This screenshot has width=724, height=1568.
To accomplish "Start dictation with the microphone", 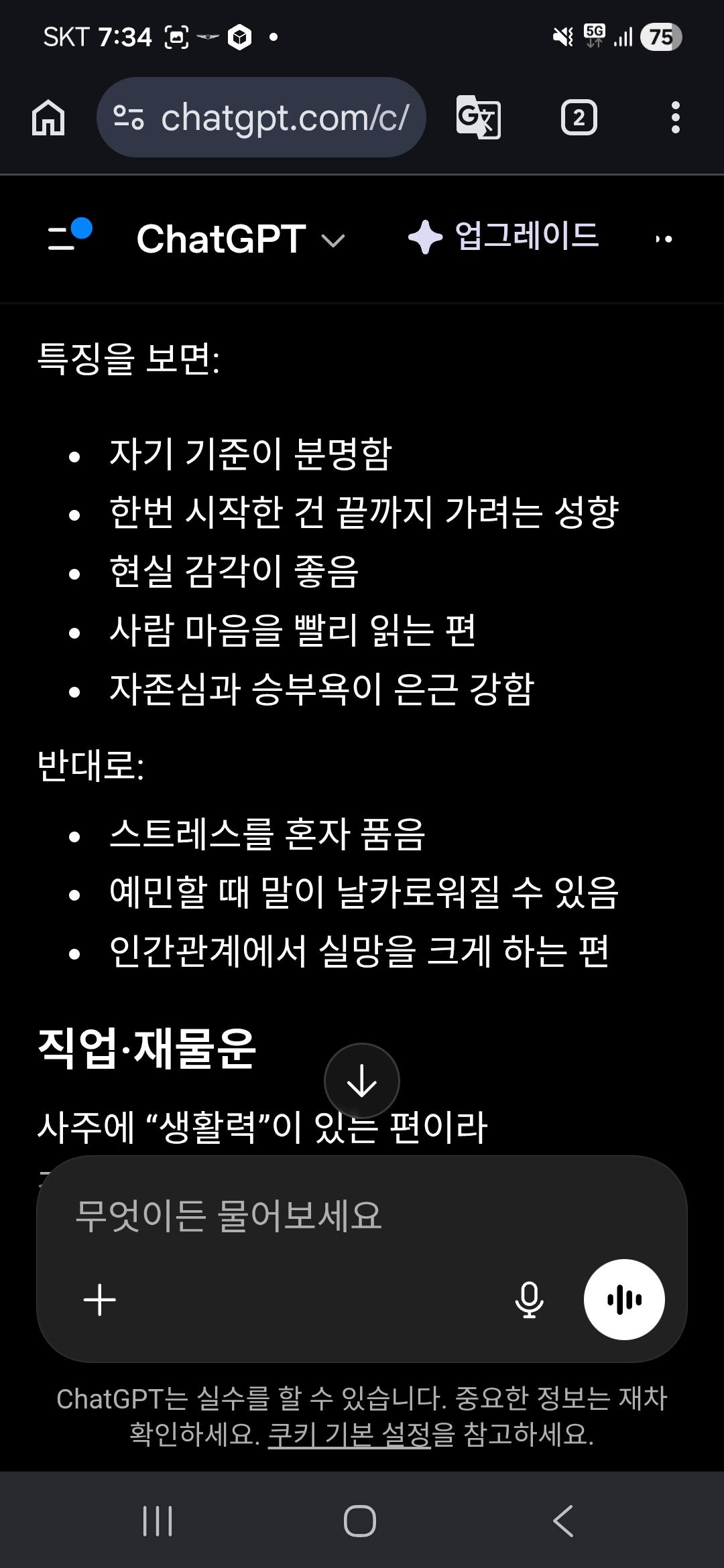I will point(529,1300).
